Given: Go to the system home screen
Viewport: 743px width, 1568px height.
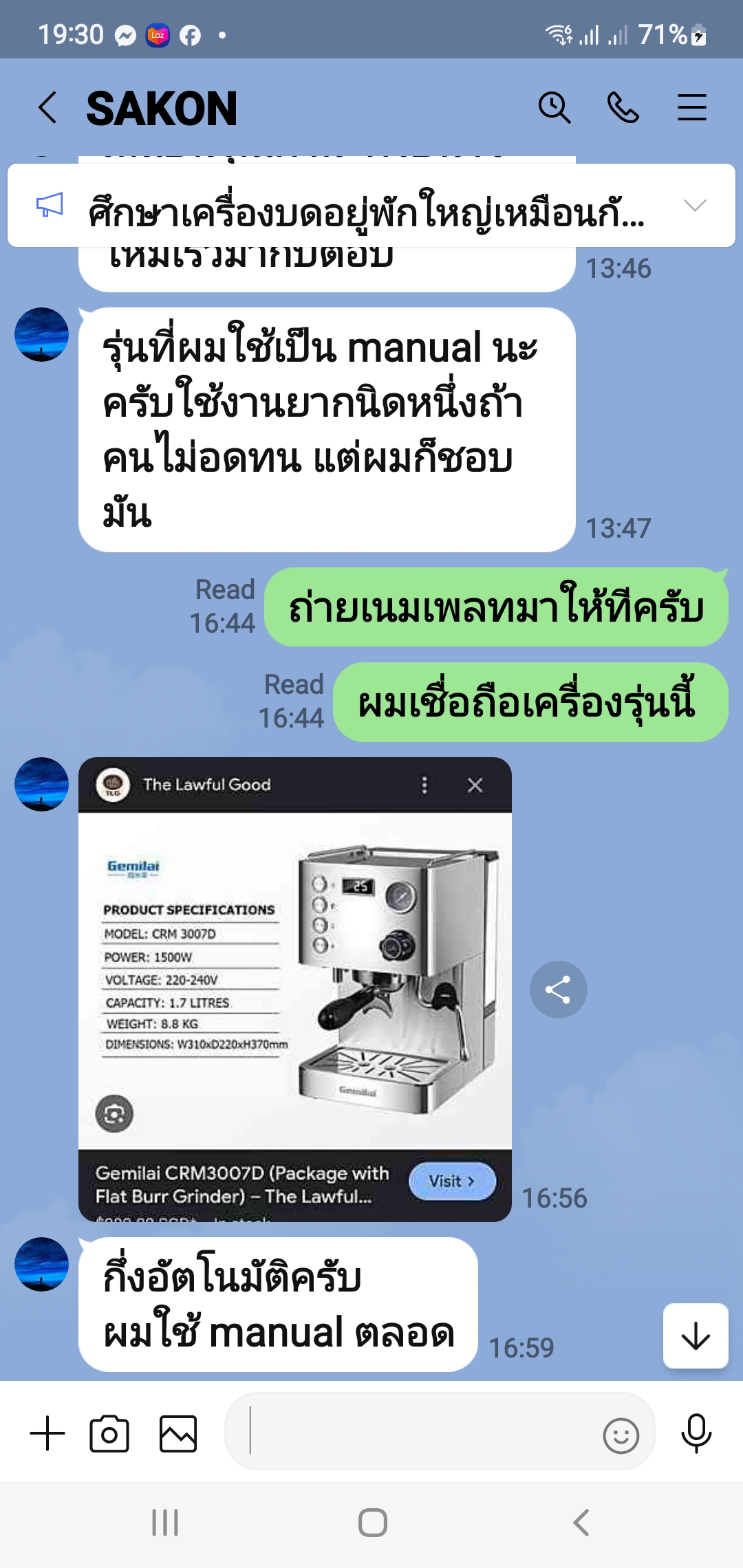Looking at the screenshot, I should tap(372, 1523).
